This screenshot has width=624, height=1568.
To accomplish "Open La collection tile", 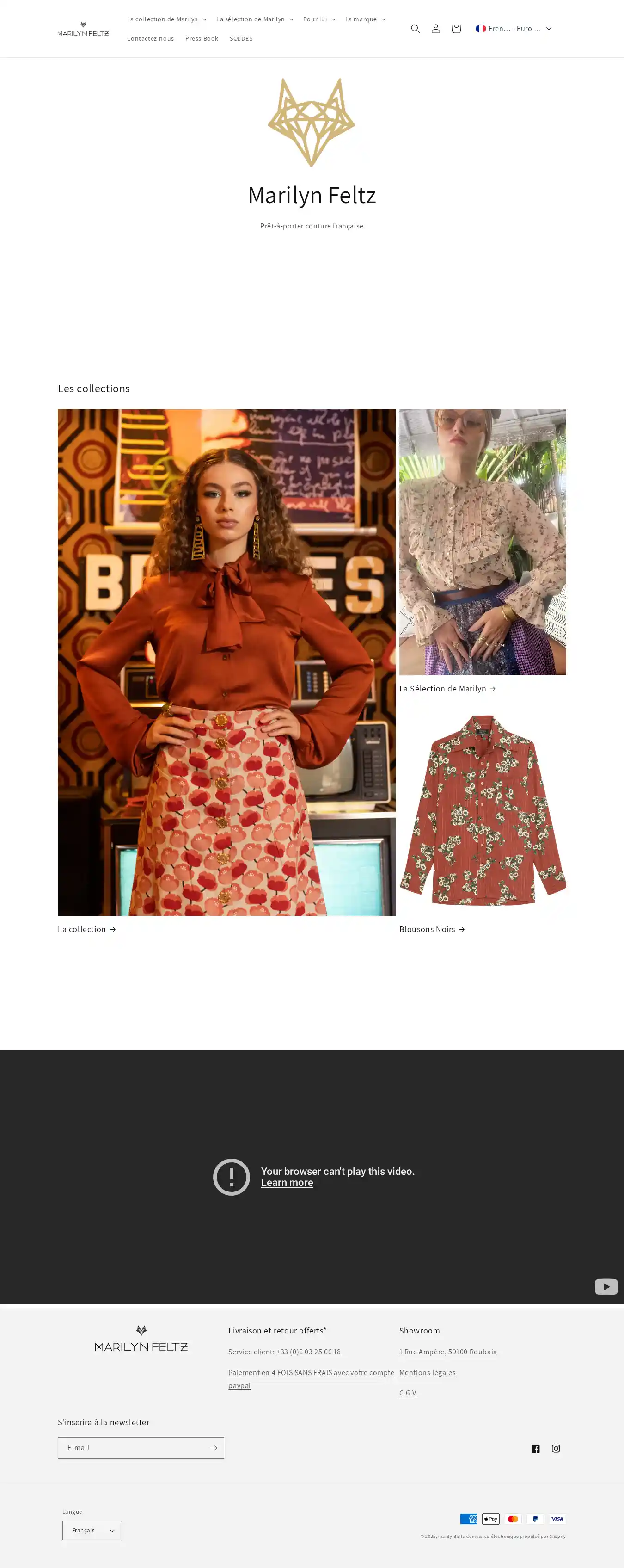I will click(x=226, y=662).
